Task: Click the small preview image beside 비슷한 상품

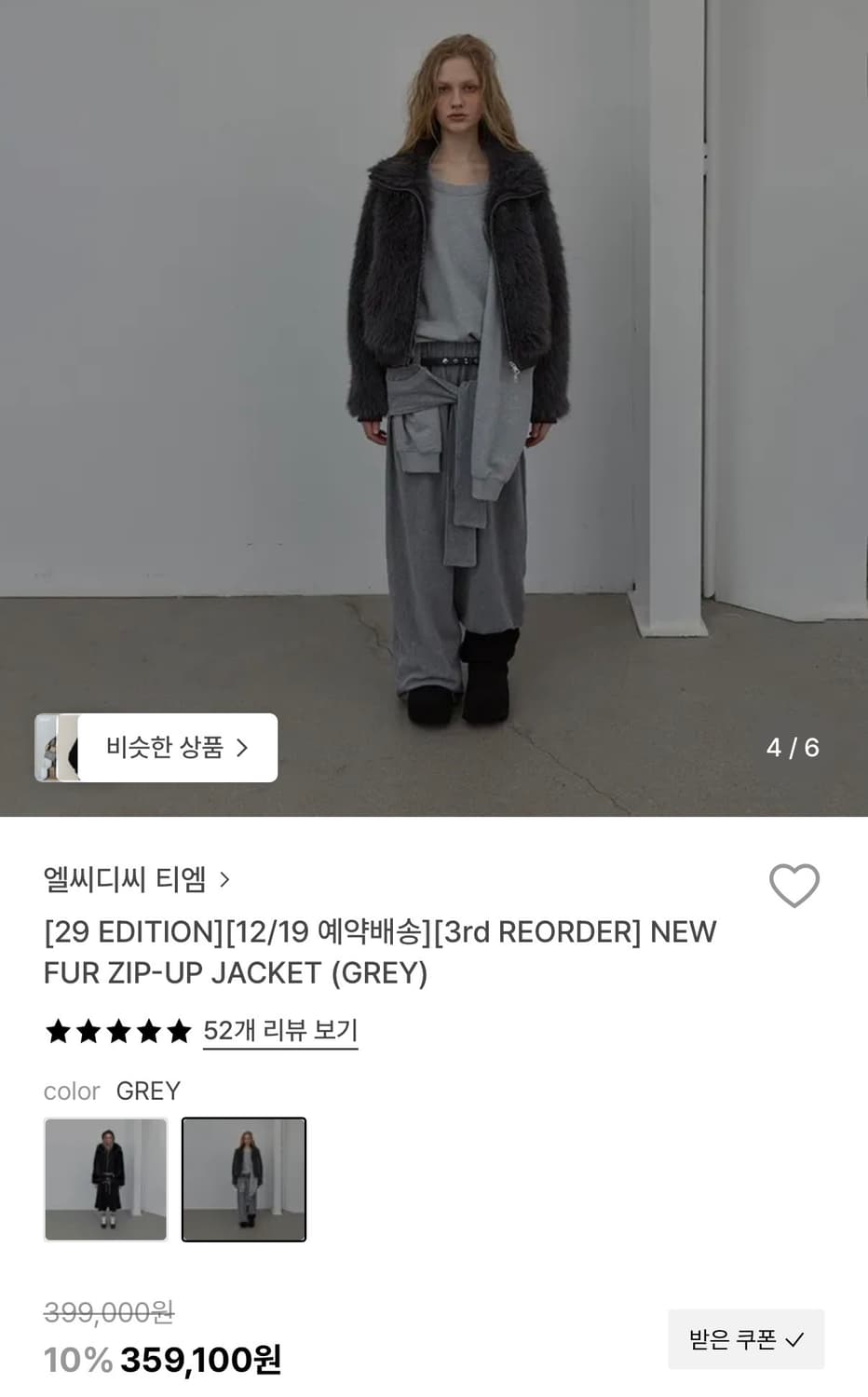Action: coord(58,748)
